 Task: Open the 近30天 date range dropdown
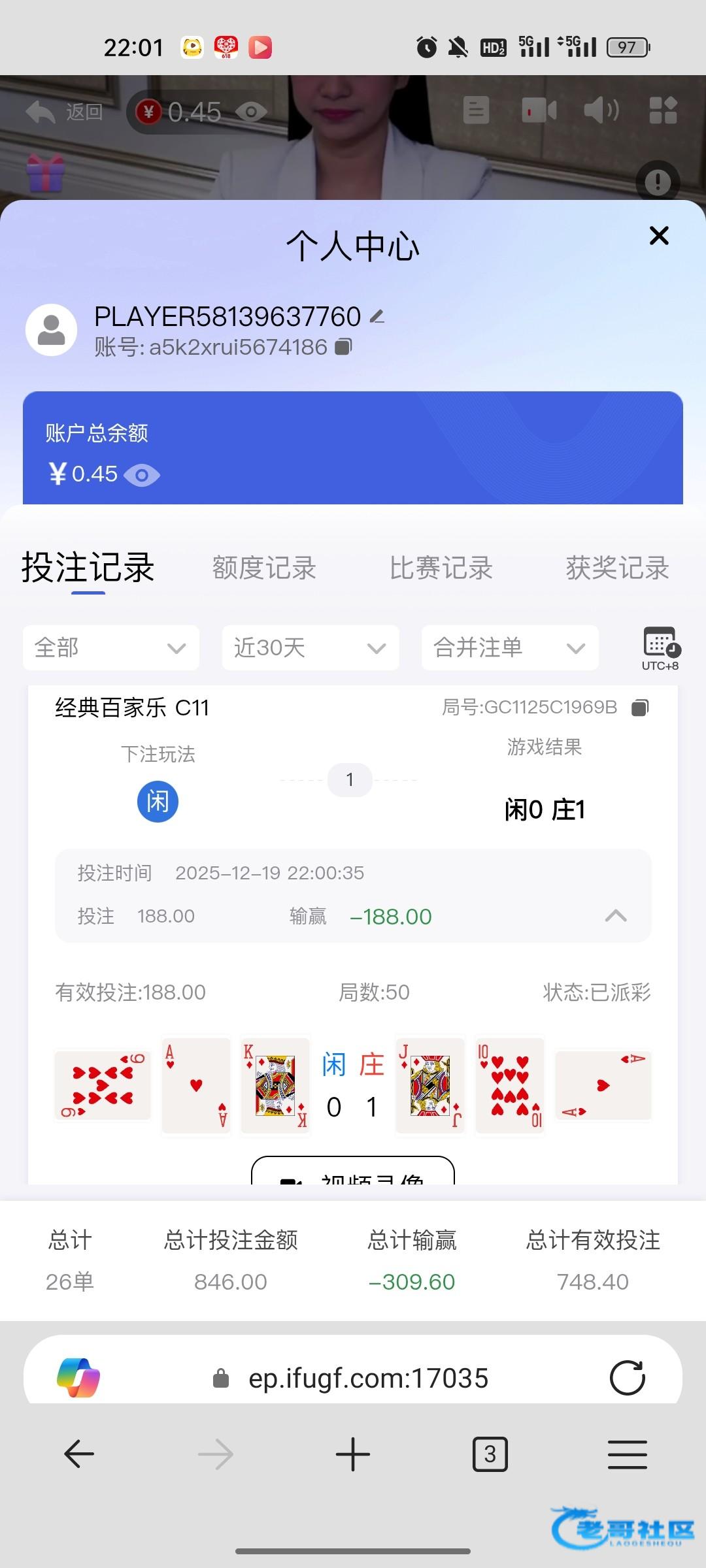click(311, 647)
